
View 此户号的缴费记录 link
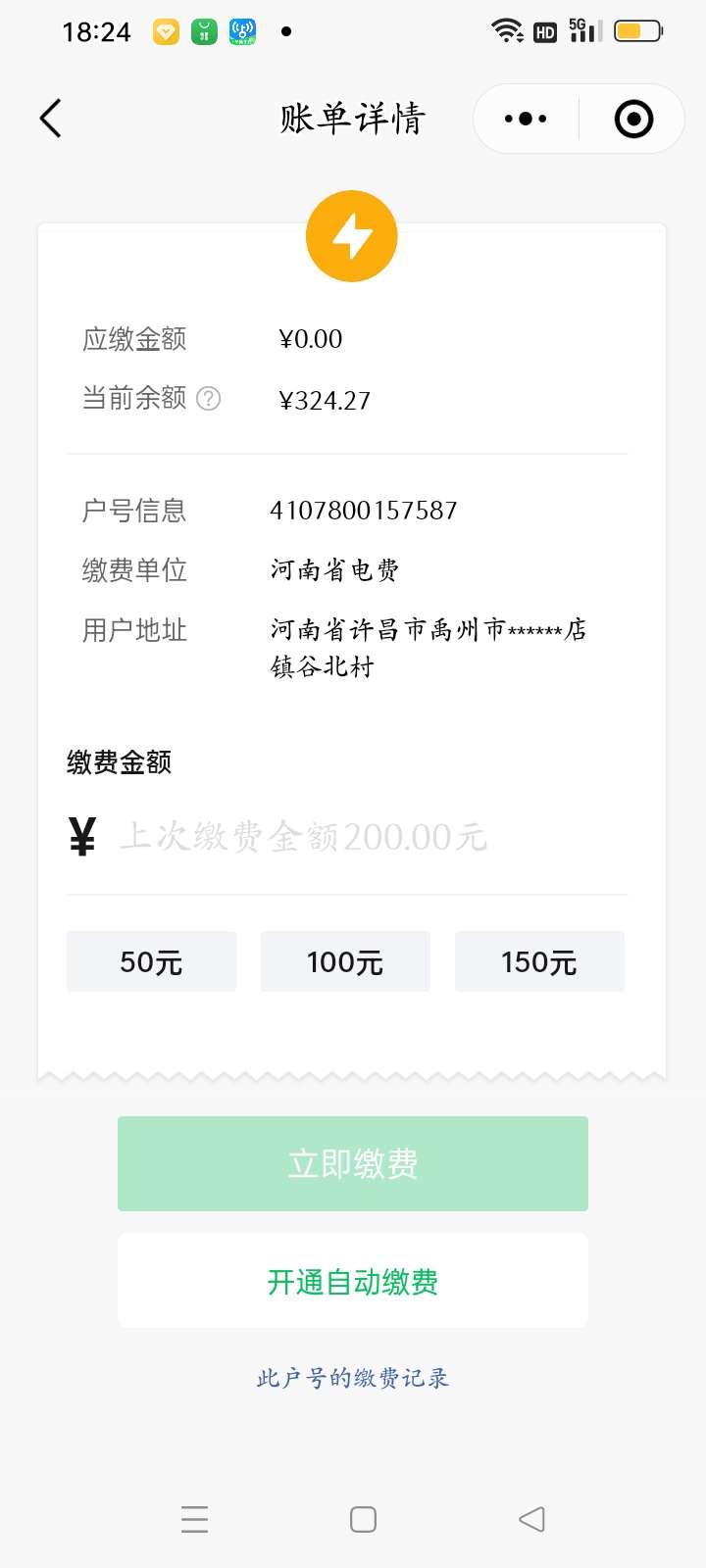[353, 1378]
